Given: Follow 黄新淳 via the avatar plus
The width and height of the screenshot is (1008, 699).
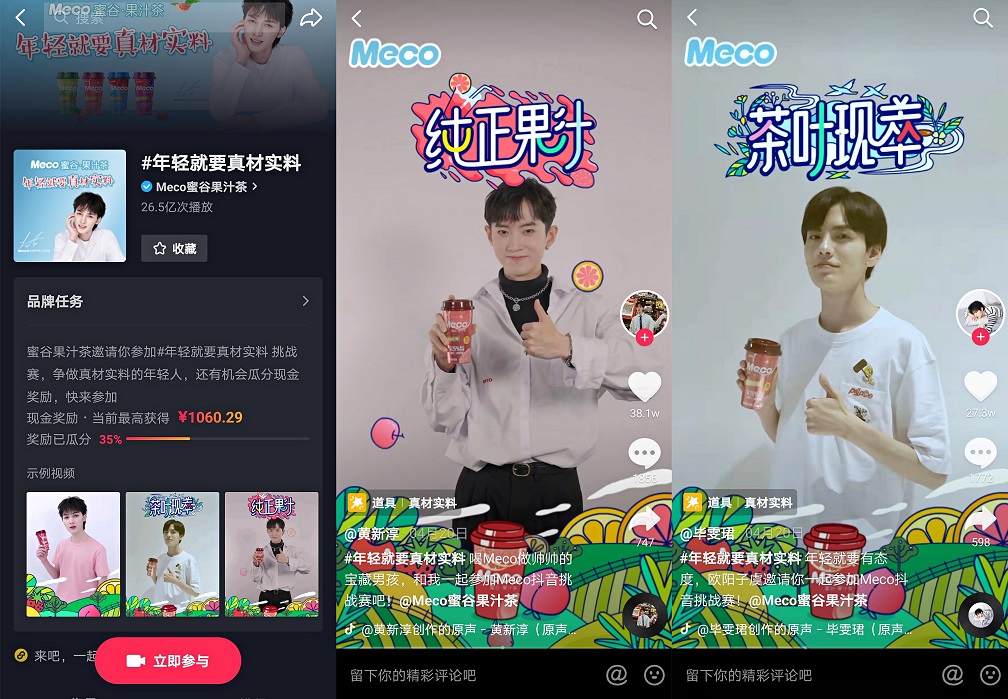Looking at the screenshot, I should point(644,338).
